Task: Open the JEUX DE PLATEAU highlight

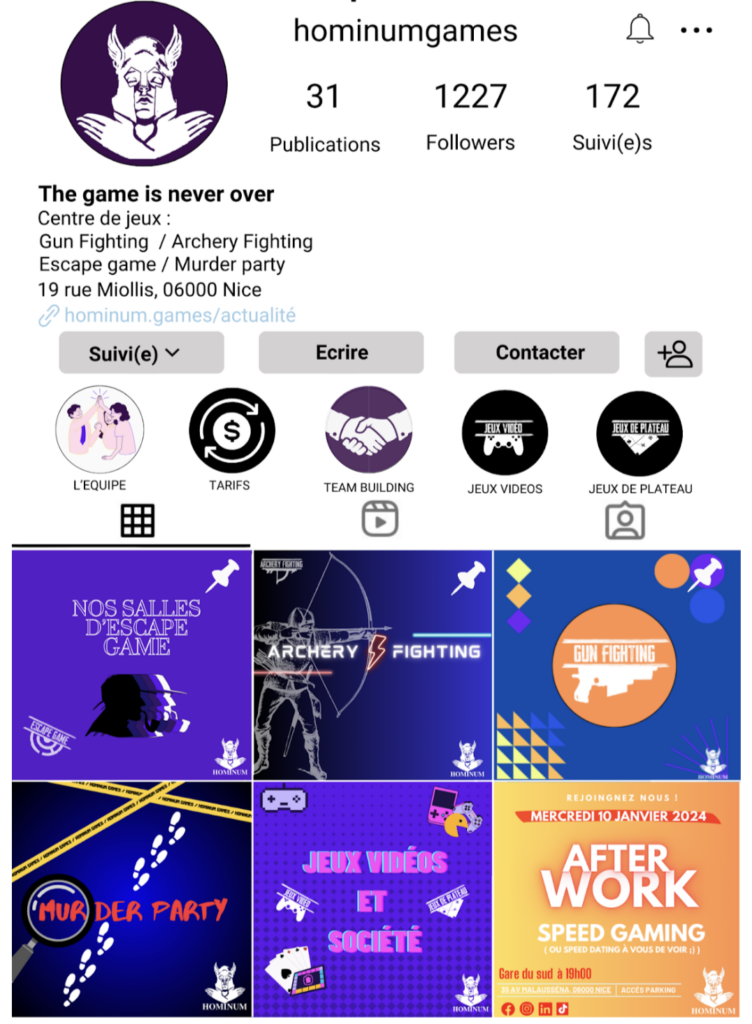Action: tap(639, 431)
